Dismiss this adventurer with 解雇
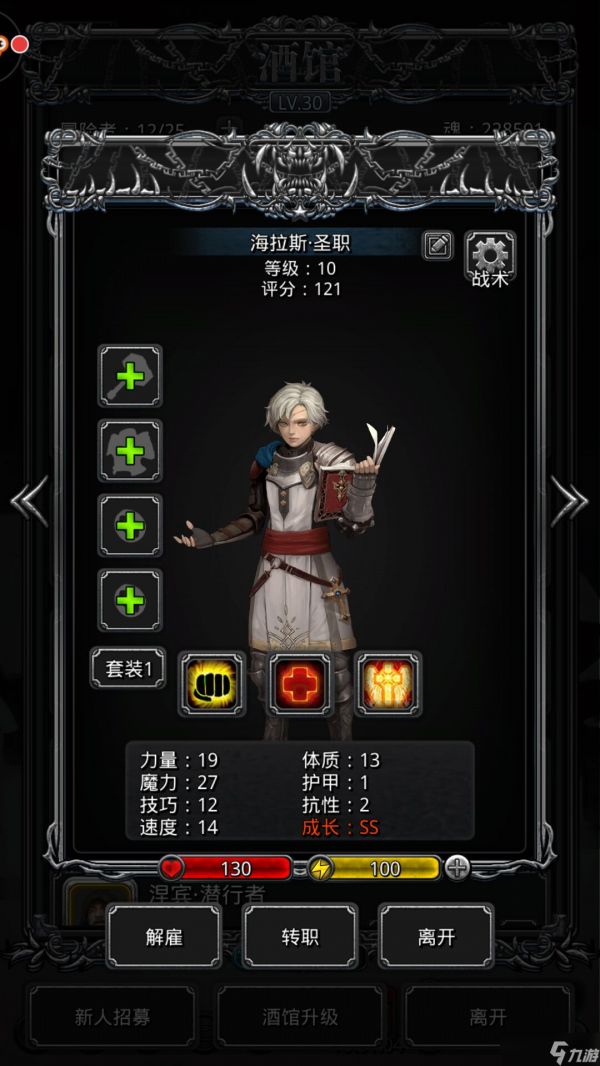The width and height of the screenshot is (600, 1066). 164,937
